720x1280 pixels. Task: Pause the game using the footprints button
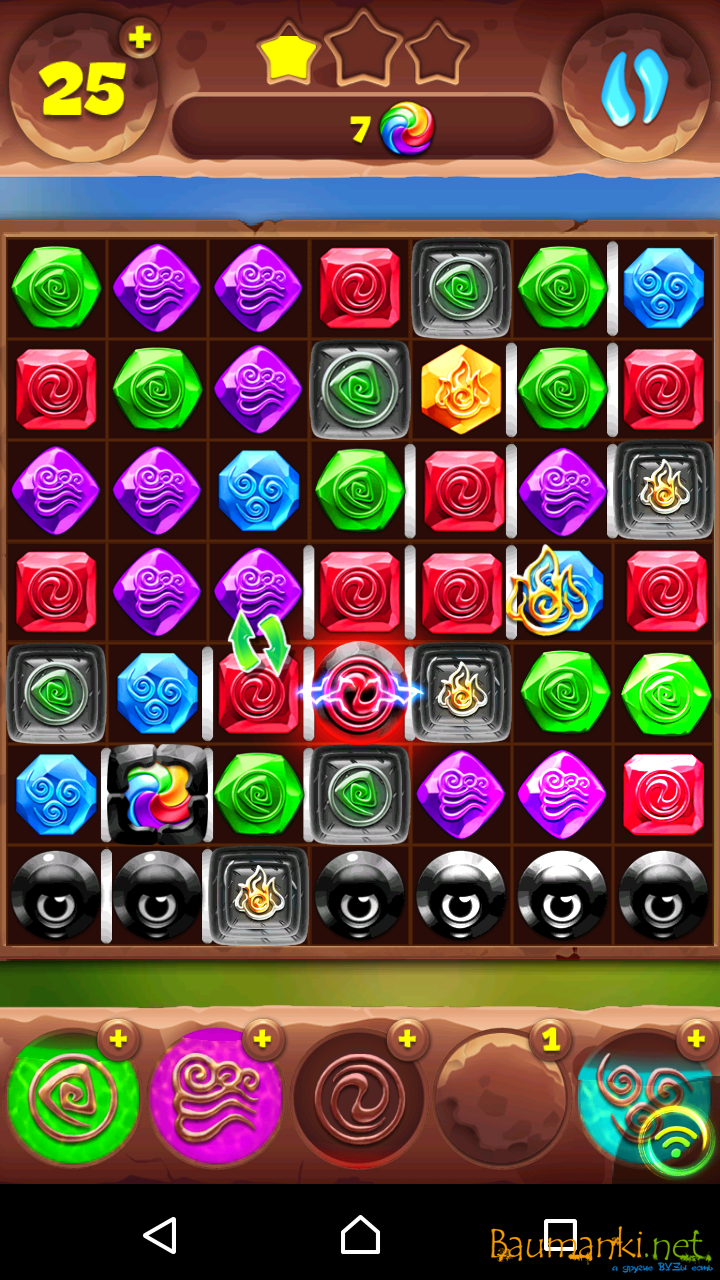pyautogui.click(x=634, y=87)
